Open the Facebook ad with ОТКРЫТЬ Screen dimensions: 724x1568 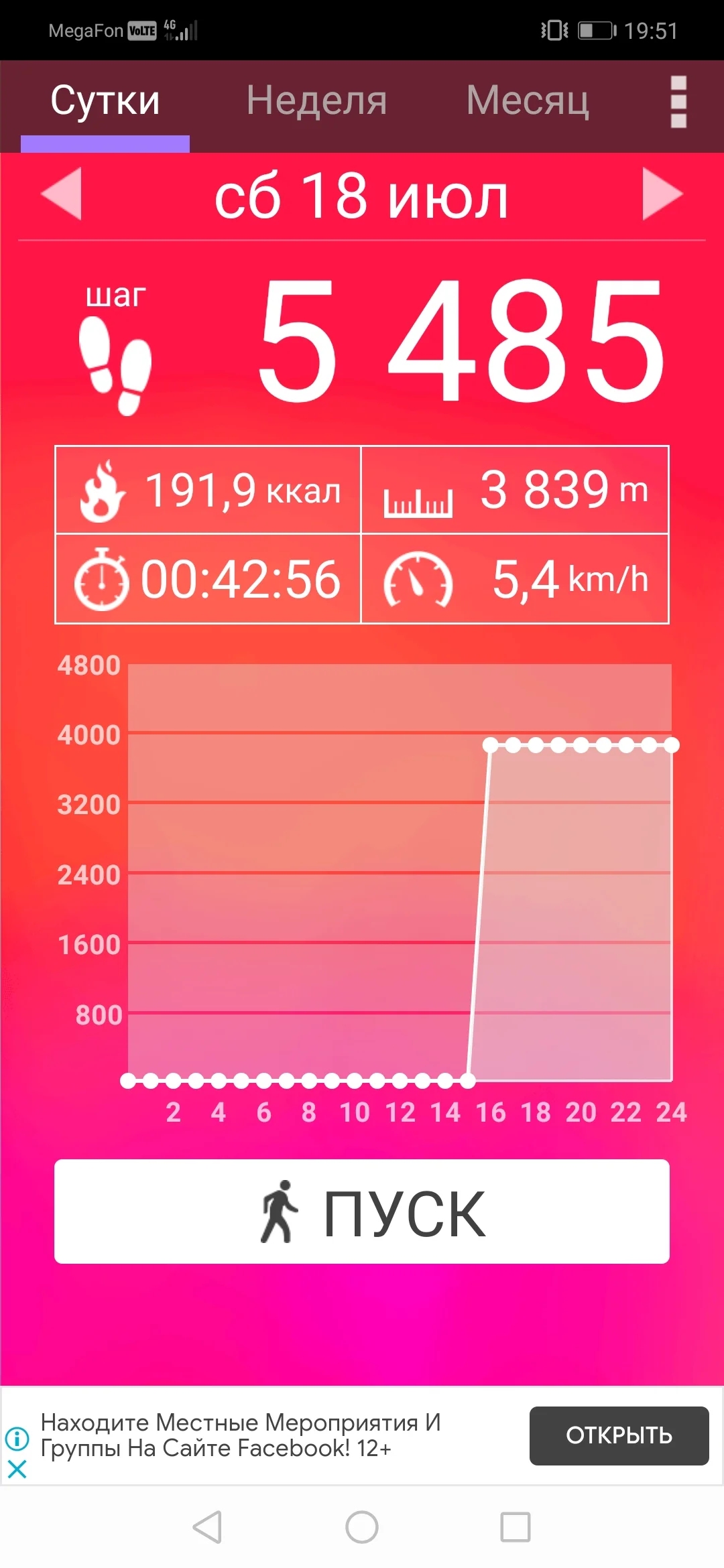619,1435
